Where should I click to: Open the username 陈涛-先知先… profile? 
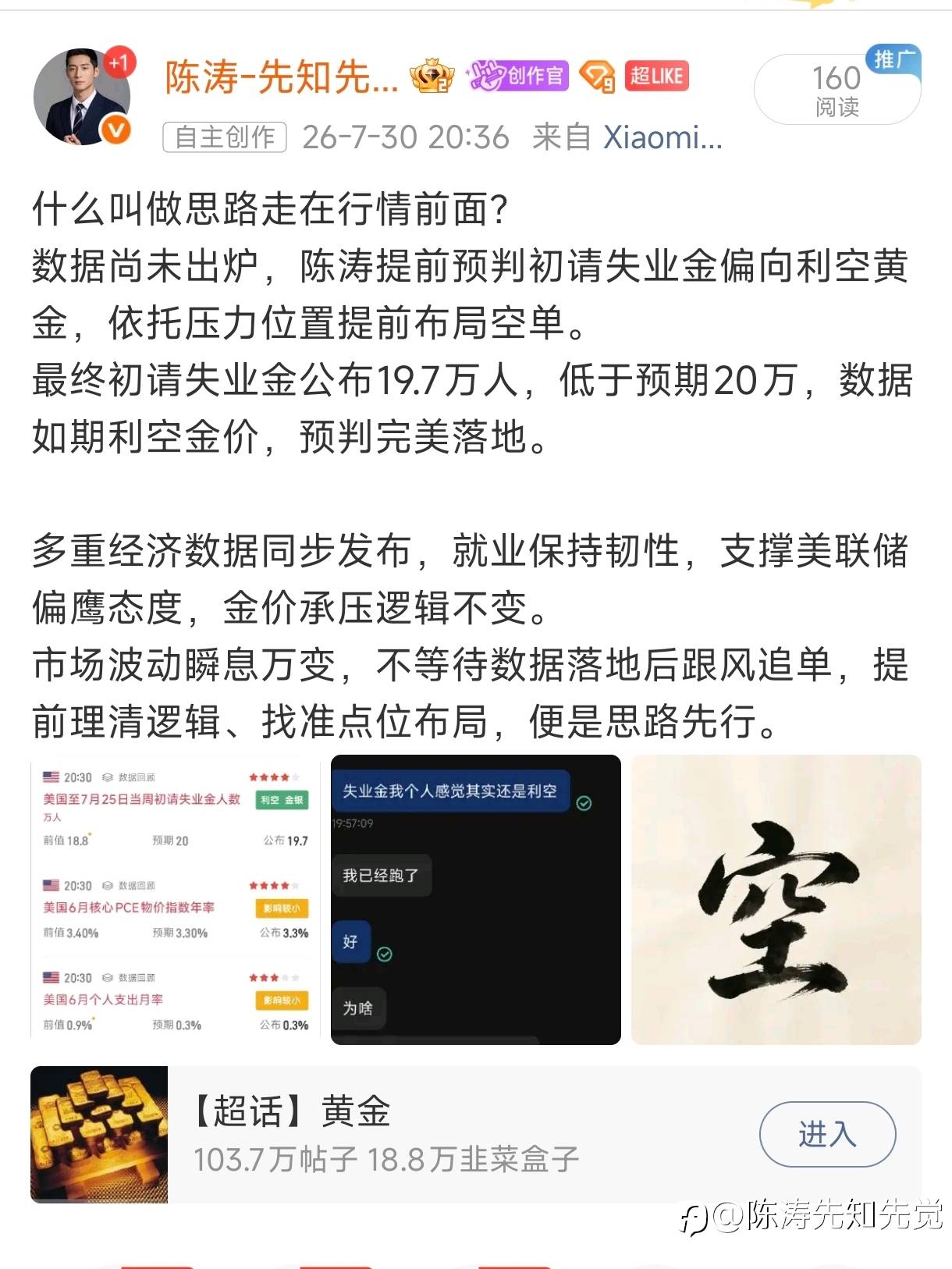(282, 77)
